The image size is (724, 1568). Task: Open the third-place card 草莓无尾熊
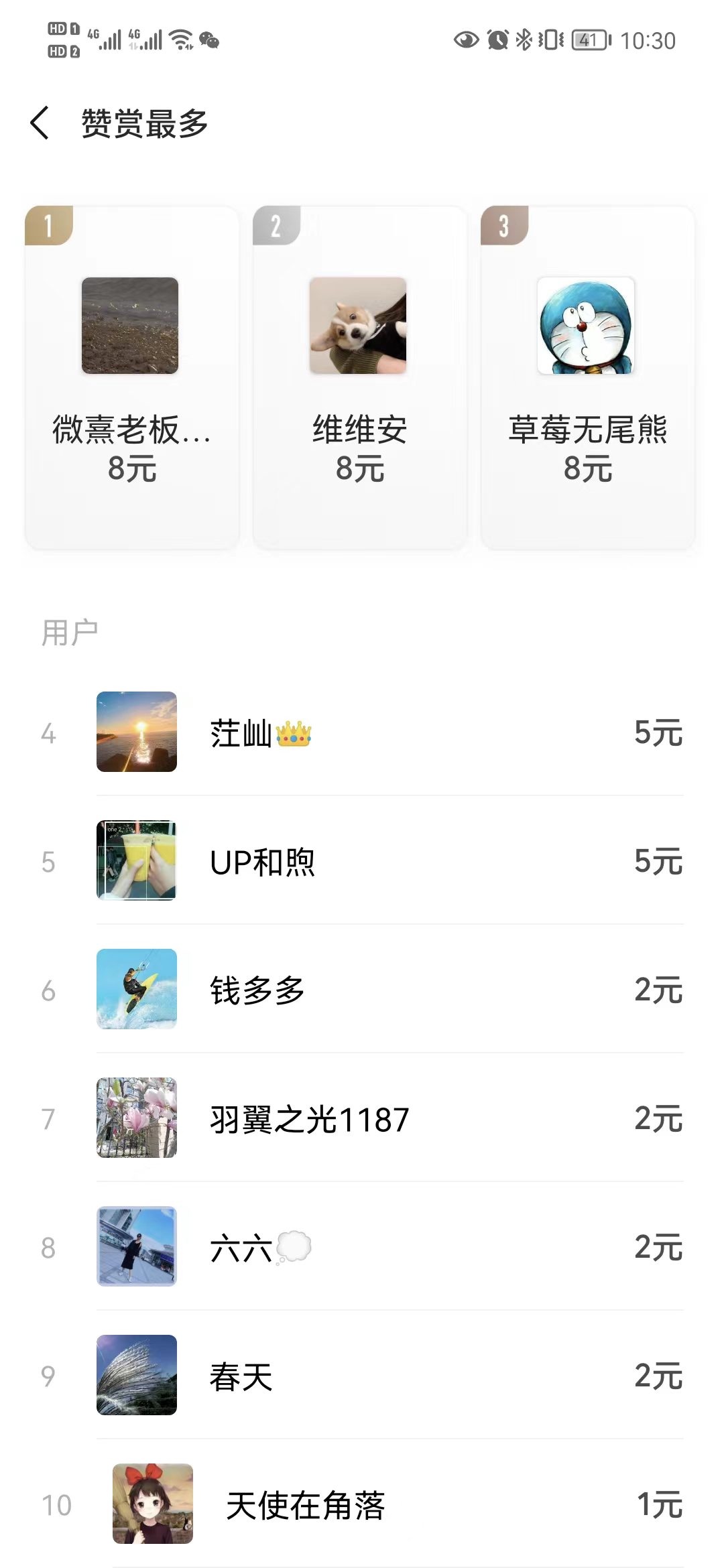point(588,378)
